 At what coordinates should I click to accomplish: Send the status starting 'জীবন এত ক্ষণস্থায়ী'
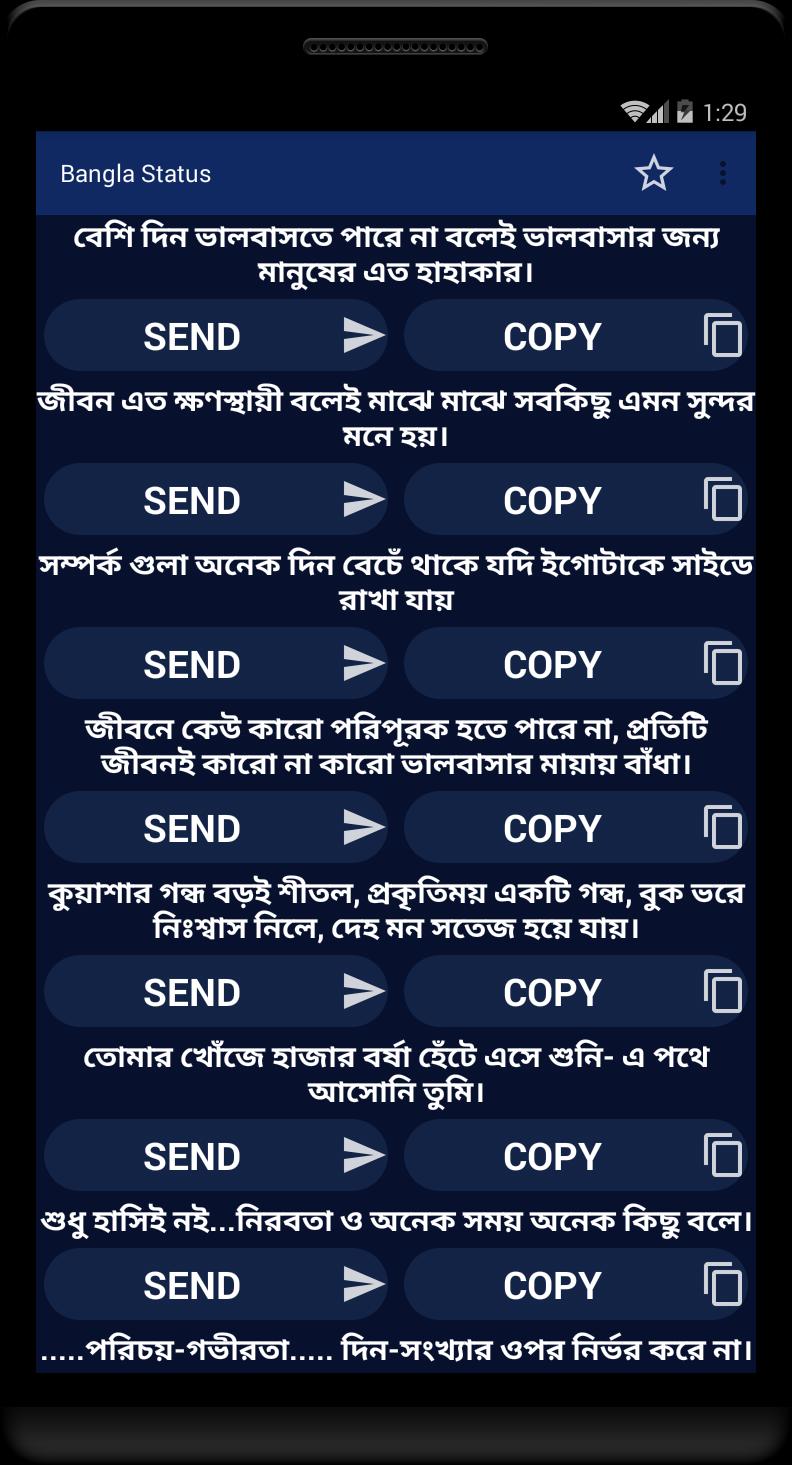click(x=216, y=500)
